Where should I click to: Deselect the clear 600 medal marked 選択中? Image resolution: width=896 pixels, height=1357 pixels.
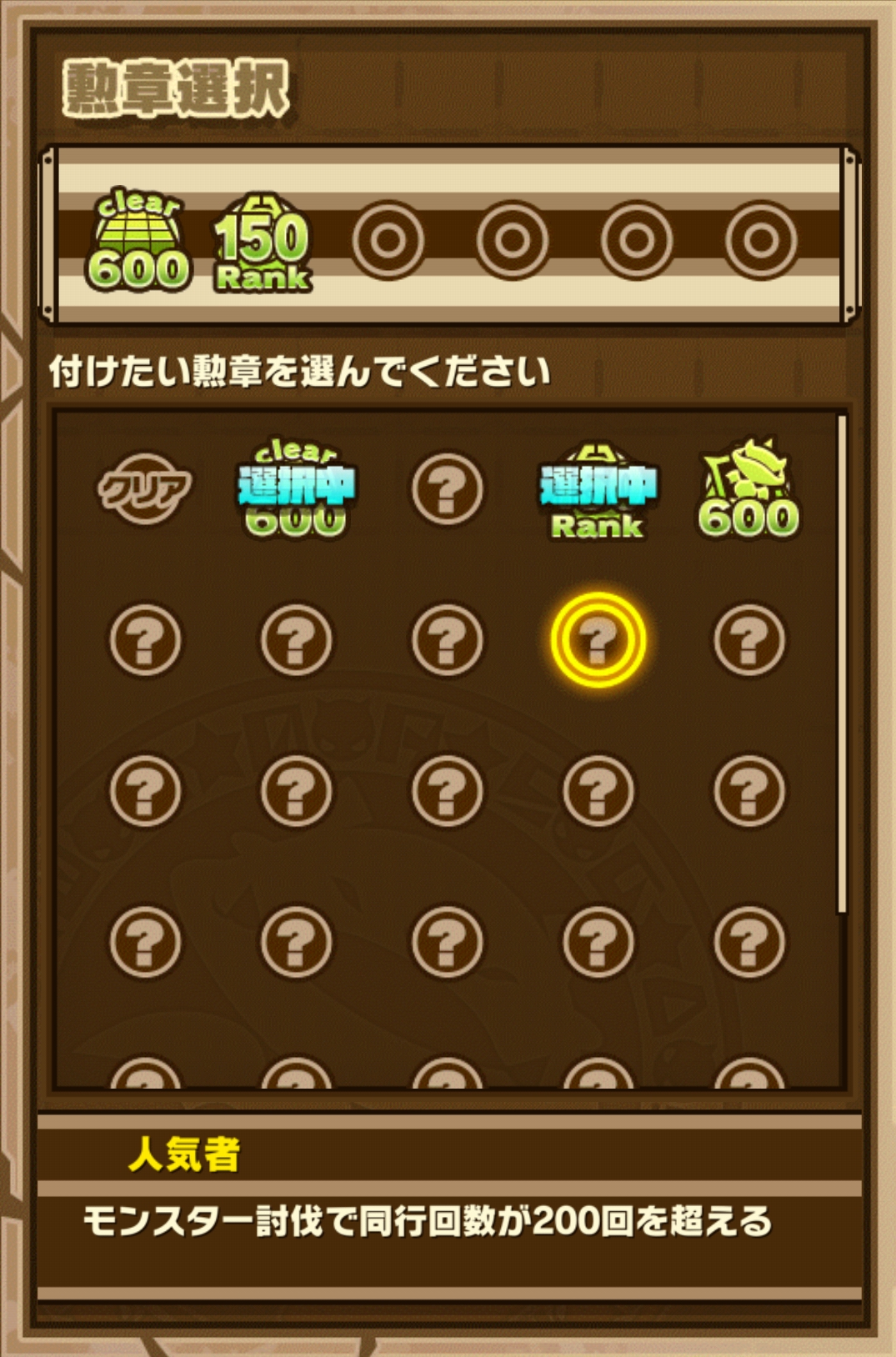click(296, 489)
